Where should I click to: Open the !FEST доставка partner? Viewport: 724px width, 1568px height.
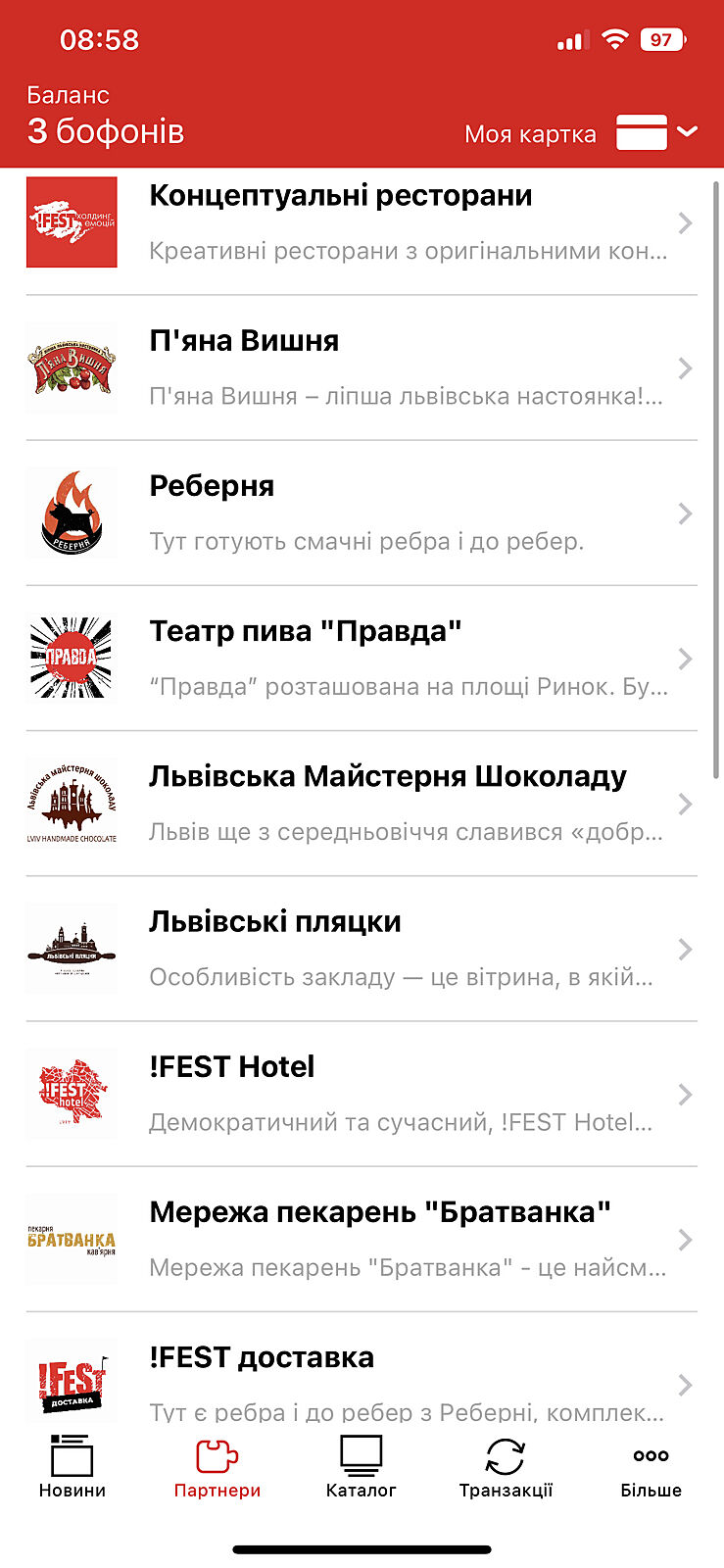click(x=361, y=1380)
